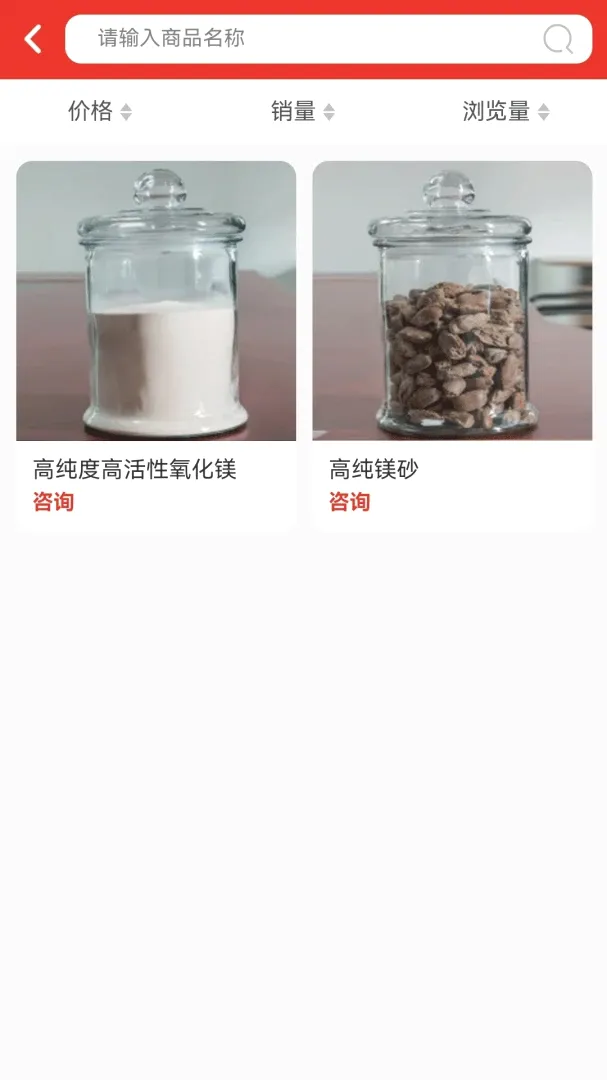Screen dimensions: 607x1080
Task: Tap 咨询 under 高纯镁砂
Action: pos(349,501)
